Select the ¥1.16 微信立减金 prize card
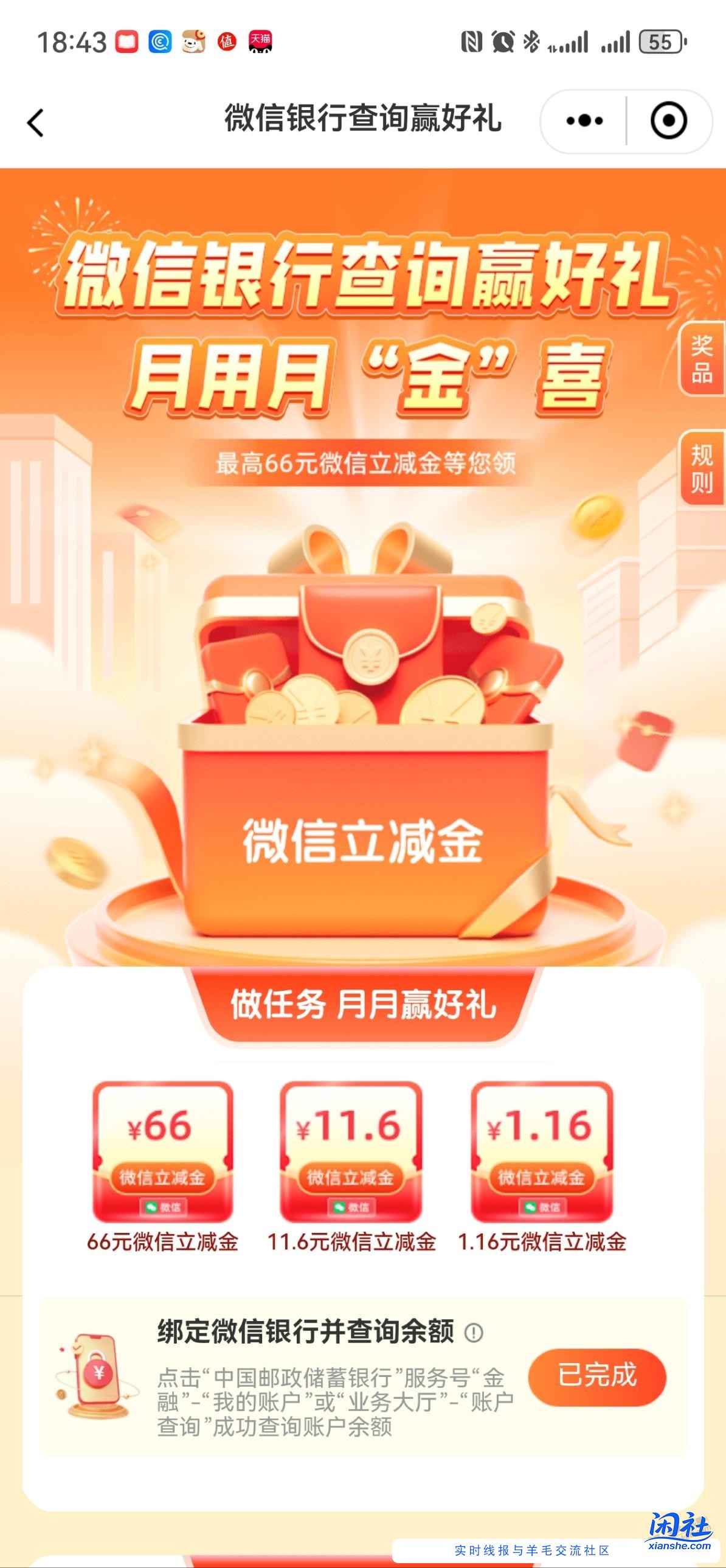726x1568 pixels. pos(541,1151)
